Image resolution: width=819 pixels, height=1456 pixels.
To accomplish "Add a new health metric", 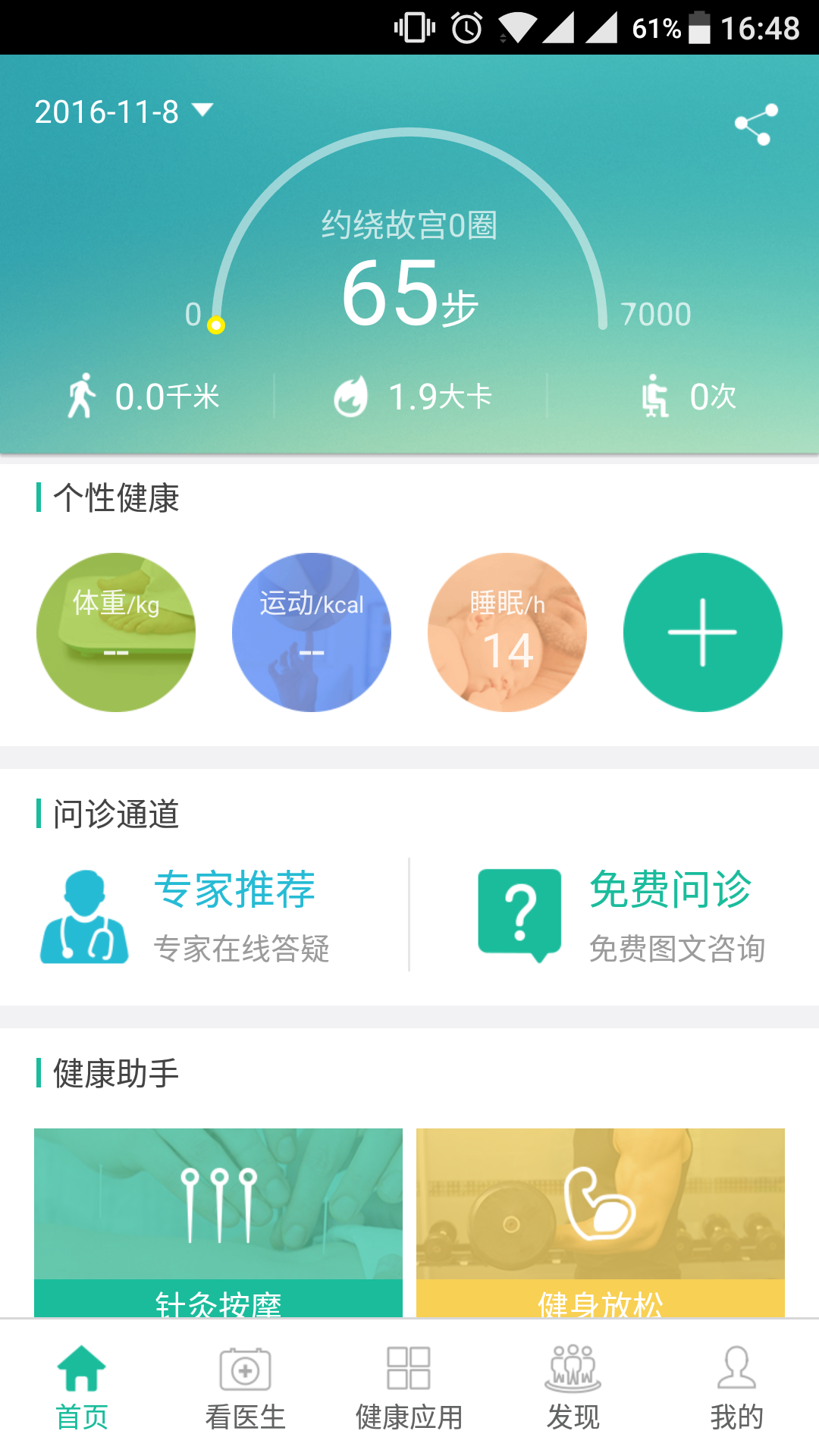I will coord(702,632).
